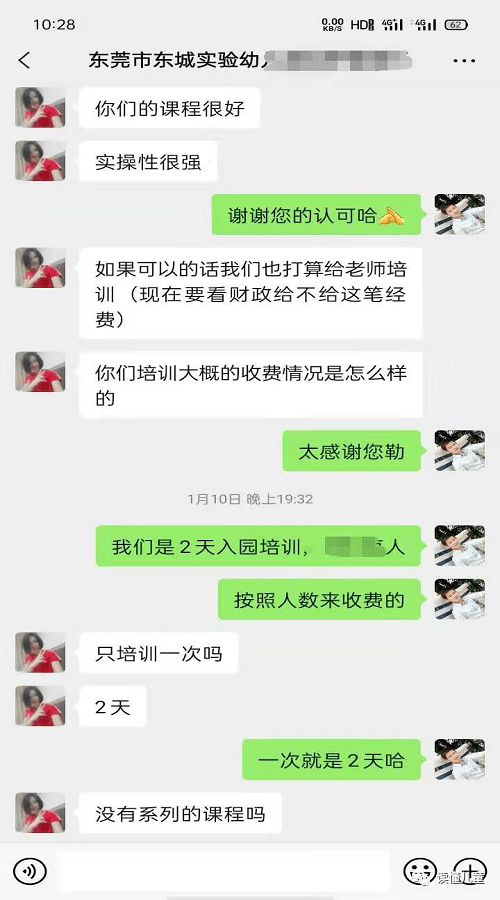Tap the message text field
Screen dimensions: 500x900
tap(224, 872)
